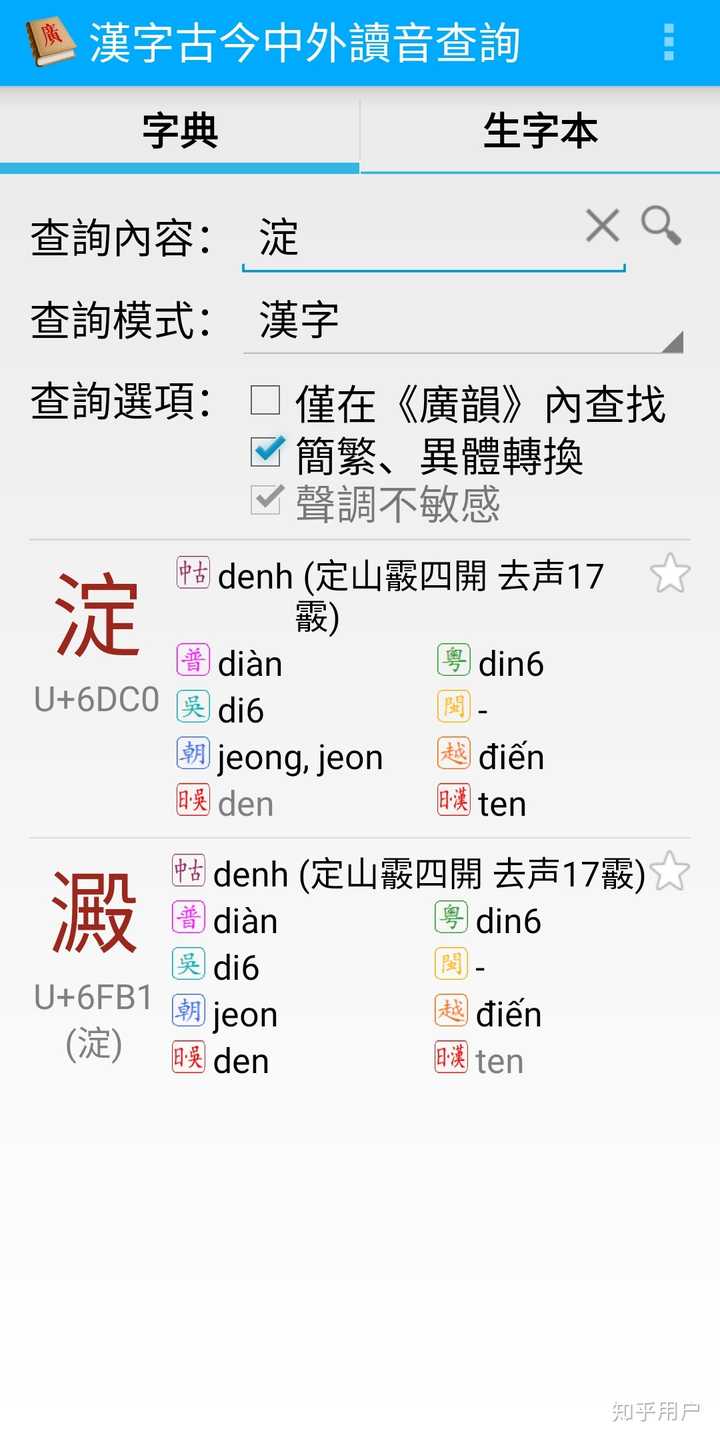
Task: Select the 字典 tab
Action: (x=180, y=131)
